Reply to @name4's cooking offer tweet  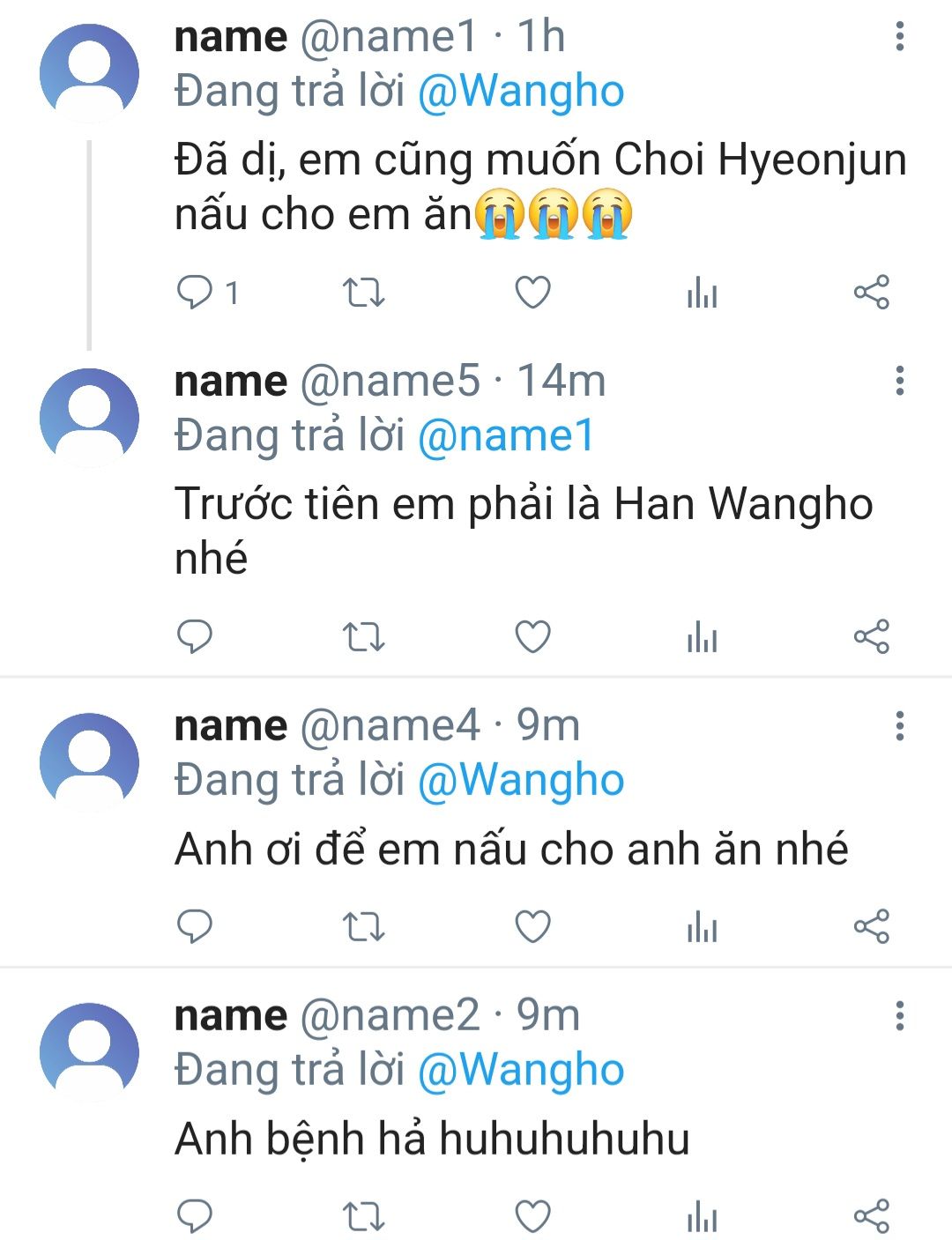pos(195,926)
